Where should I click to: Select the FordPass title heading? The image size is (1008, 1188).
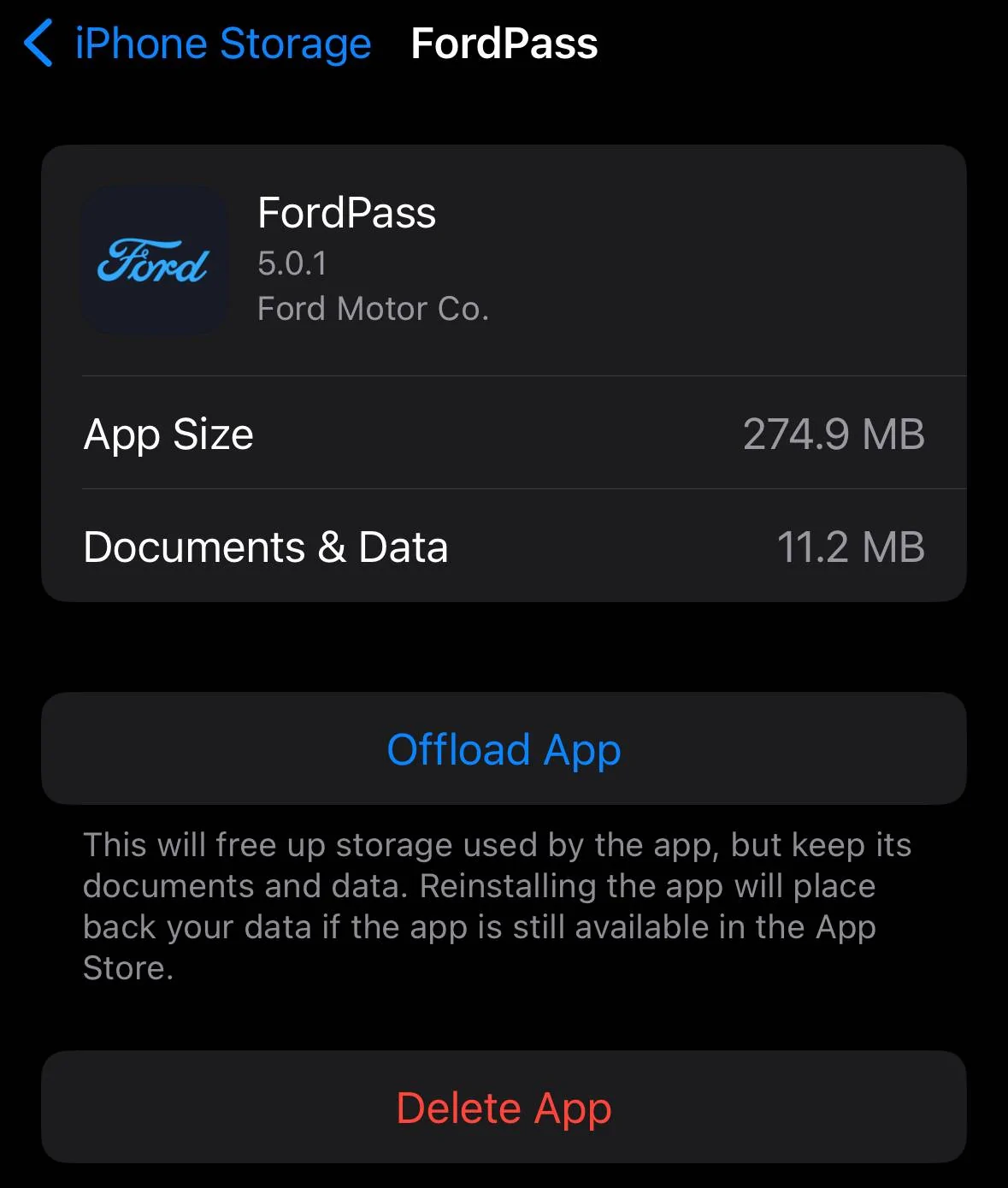(x=503, y=44)
